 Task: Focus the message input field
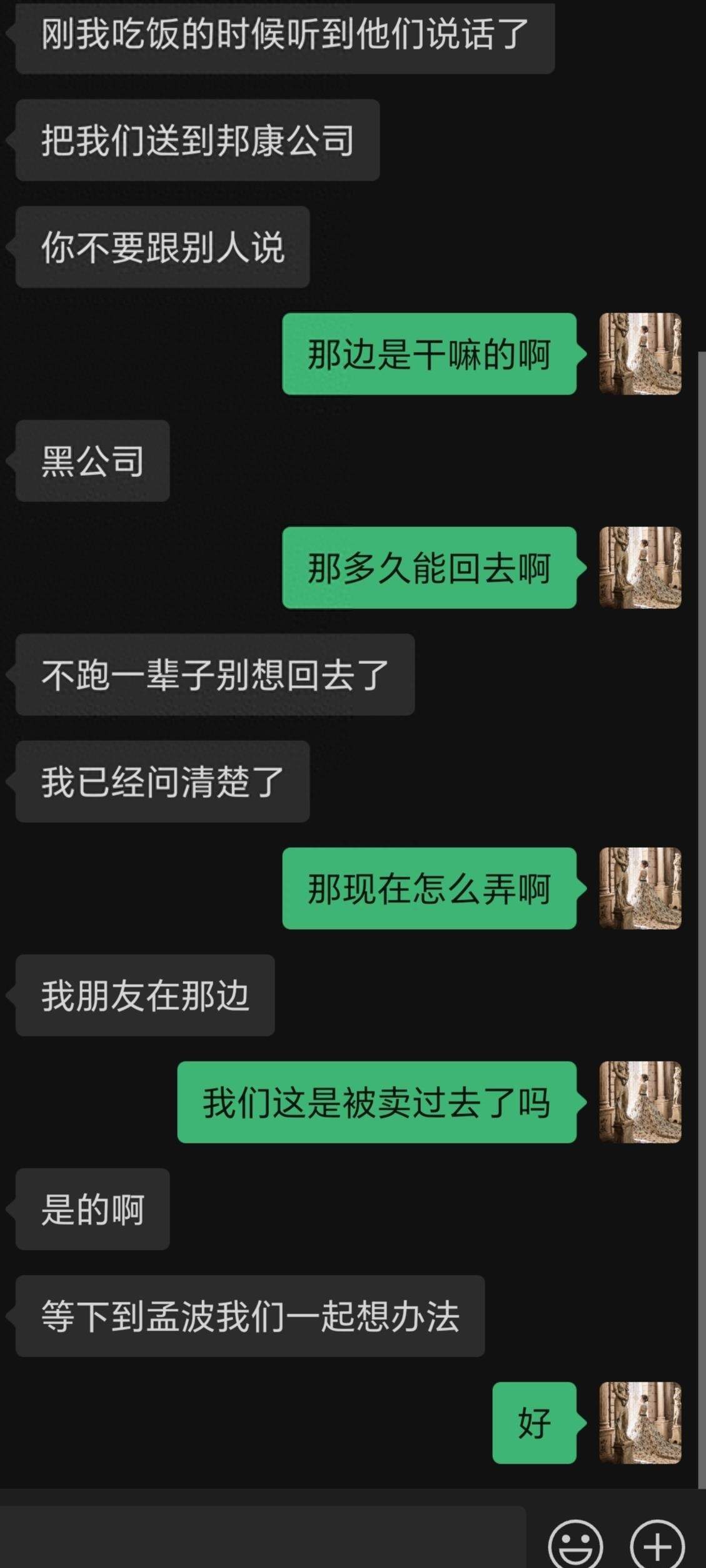point(263,1539)
